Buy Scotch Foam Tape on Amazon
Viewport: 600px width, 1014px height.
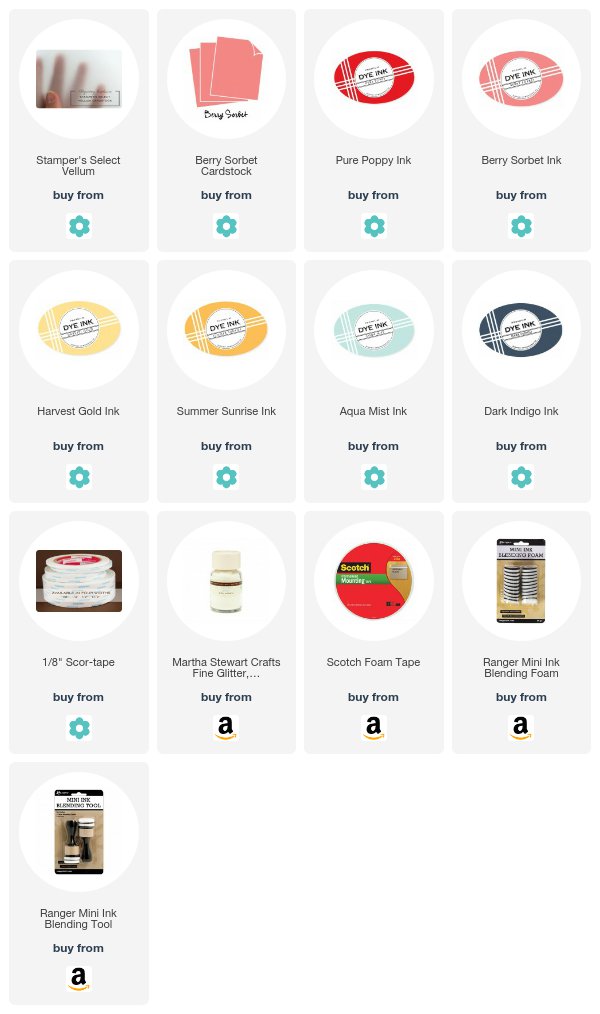374,728
